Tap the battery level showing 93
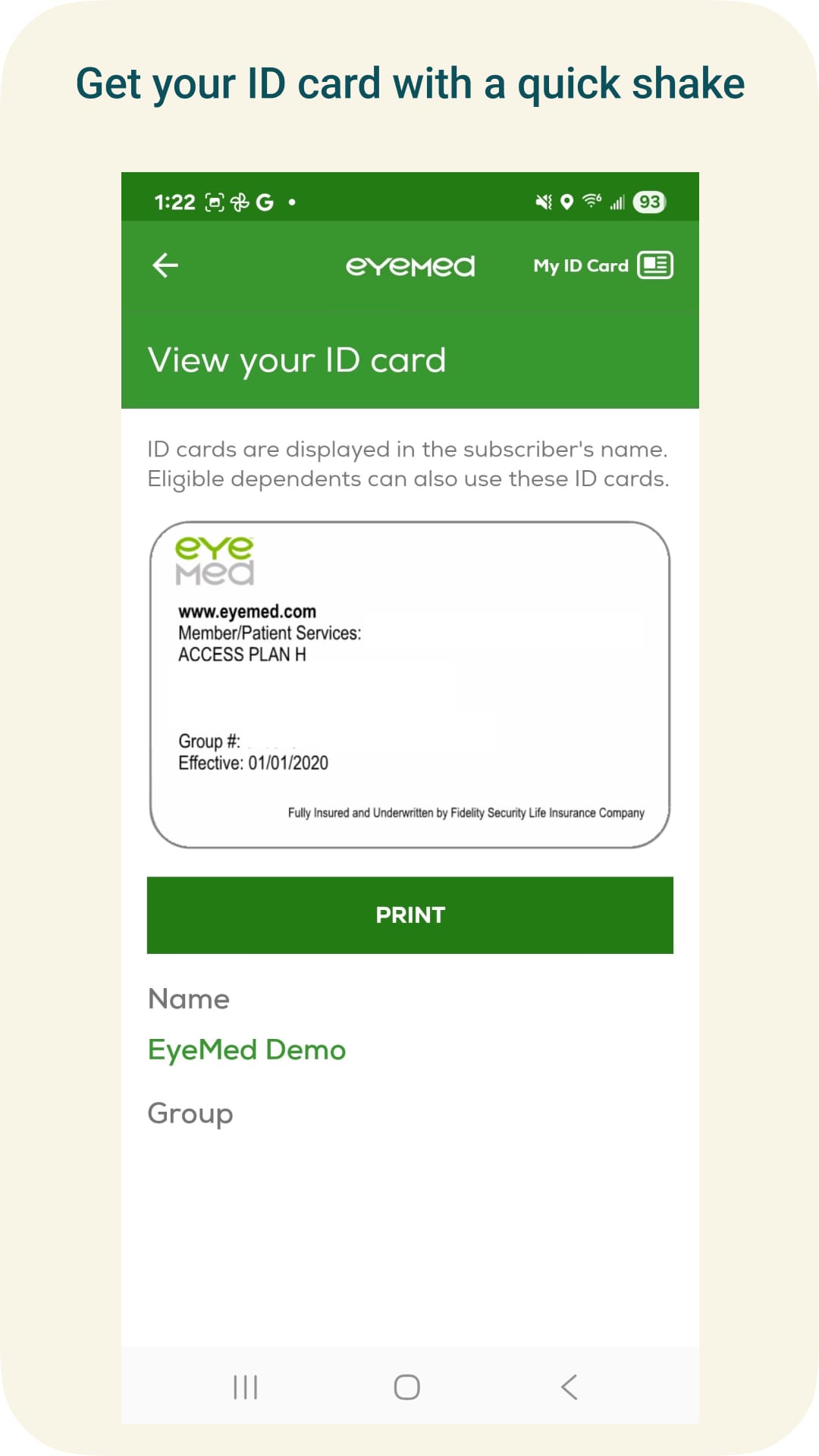 [x=648, y=202]
